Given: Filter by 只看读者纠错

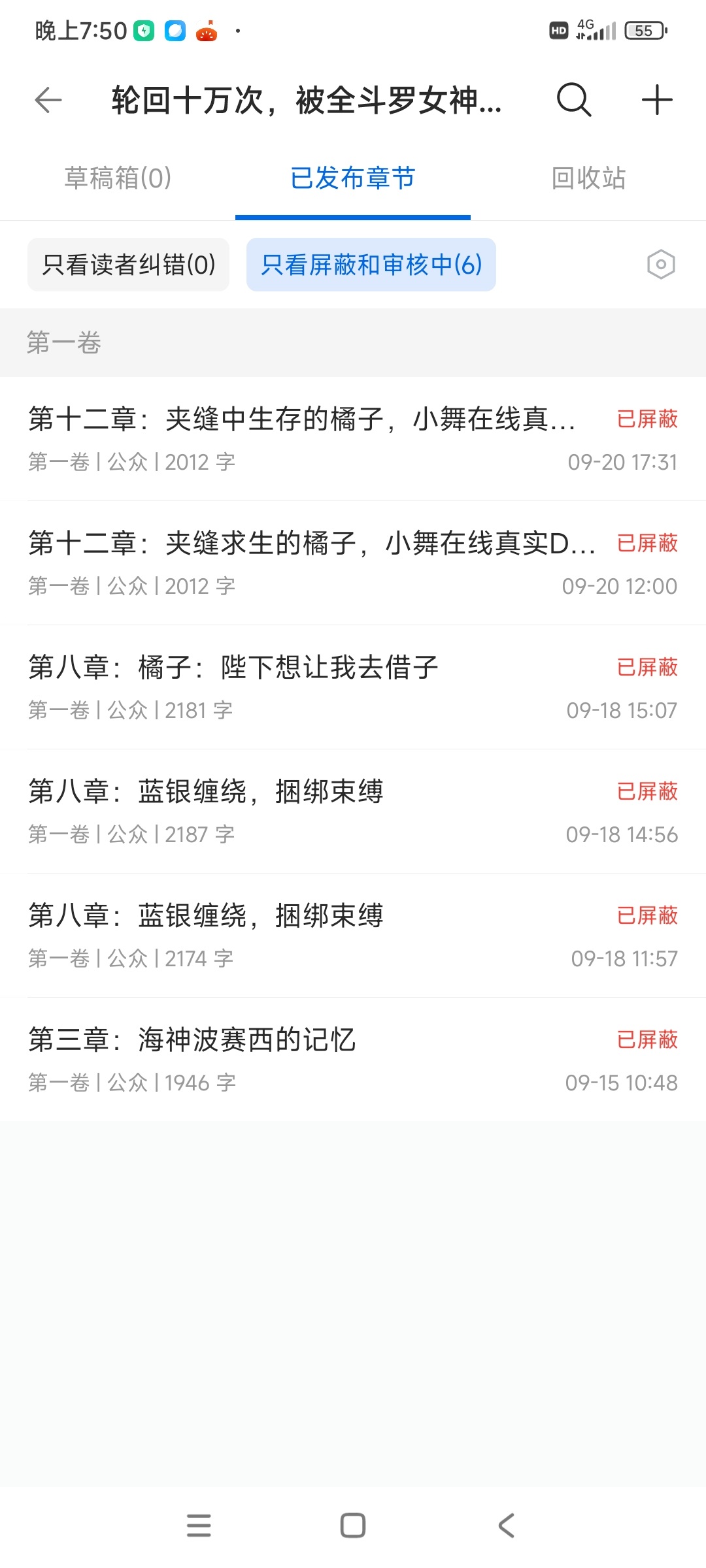Looking at the screenshot, I should click(x=129, y=265).
